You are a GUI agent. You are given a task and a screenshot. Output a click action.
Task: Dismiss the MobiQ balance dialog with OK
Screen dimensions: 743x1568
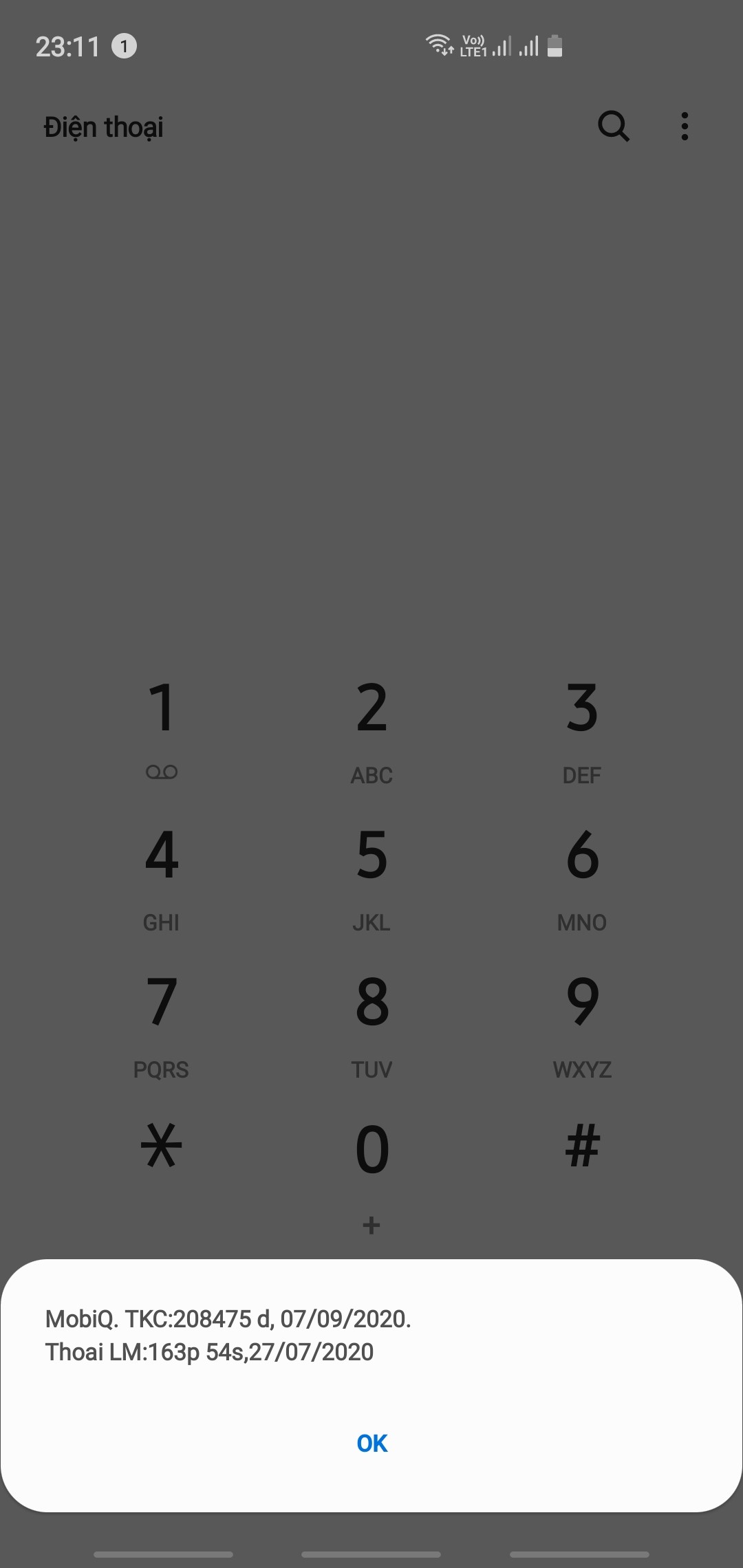[x=371, y=1443]
